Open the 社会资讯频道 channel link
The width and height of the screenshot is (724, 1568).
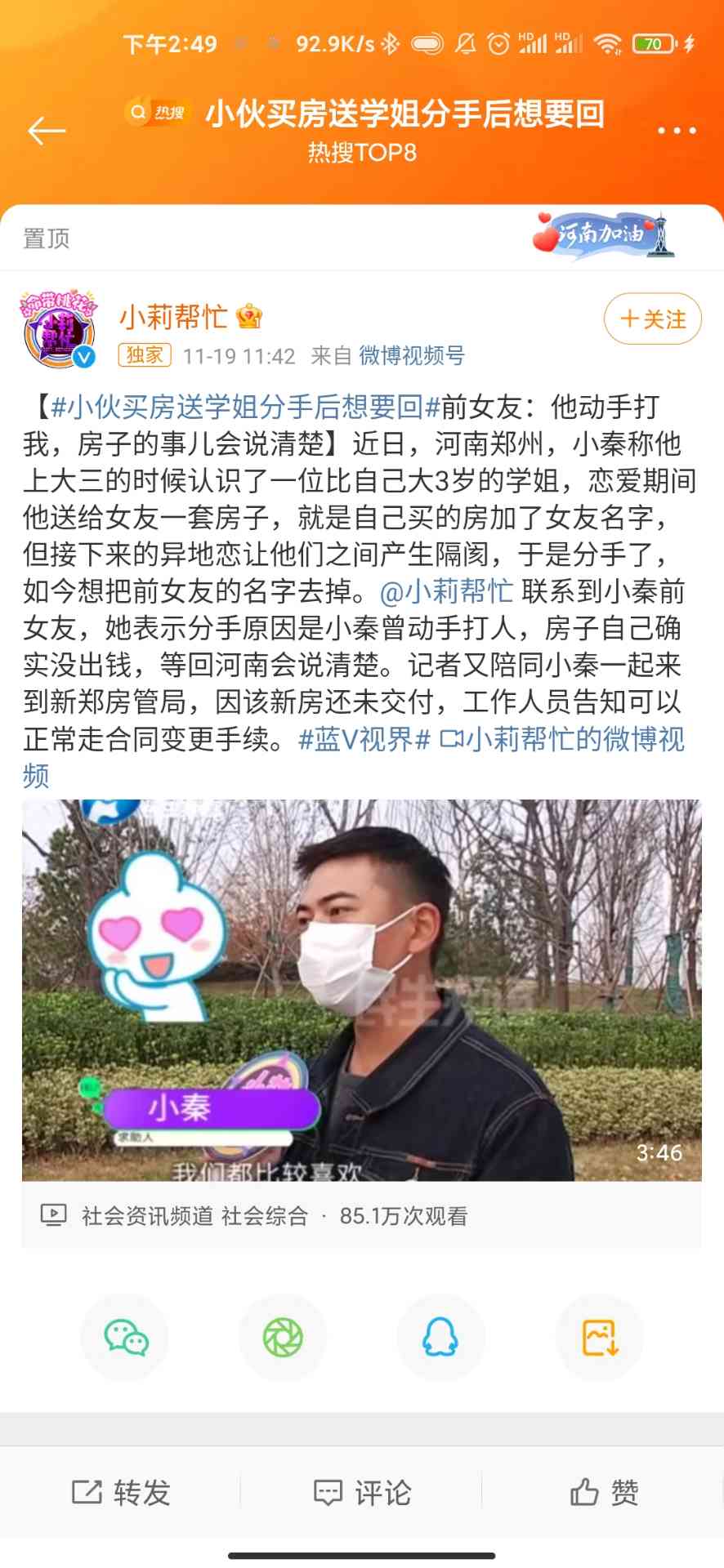[147, 1216]
